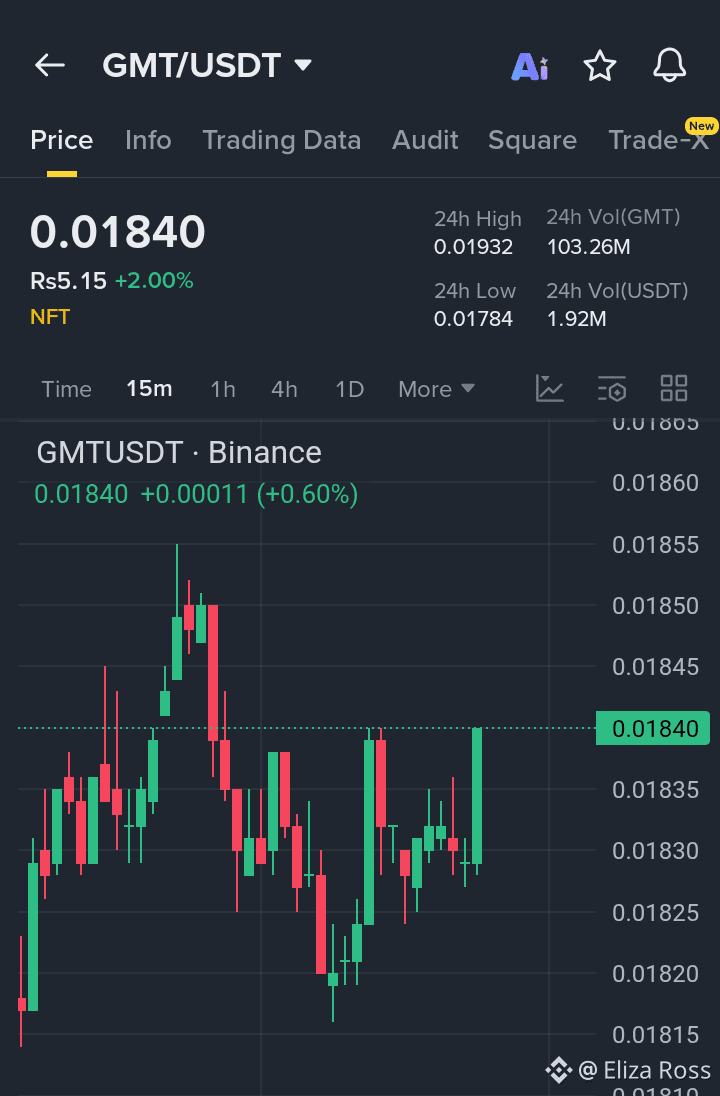
Task: Click the GMTUSDT · Binance chart title
Action: pos(178,452)
